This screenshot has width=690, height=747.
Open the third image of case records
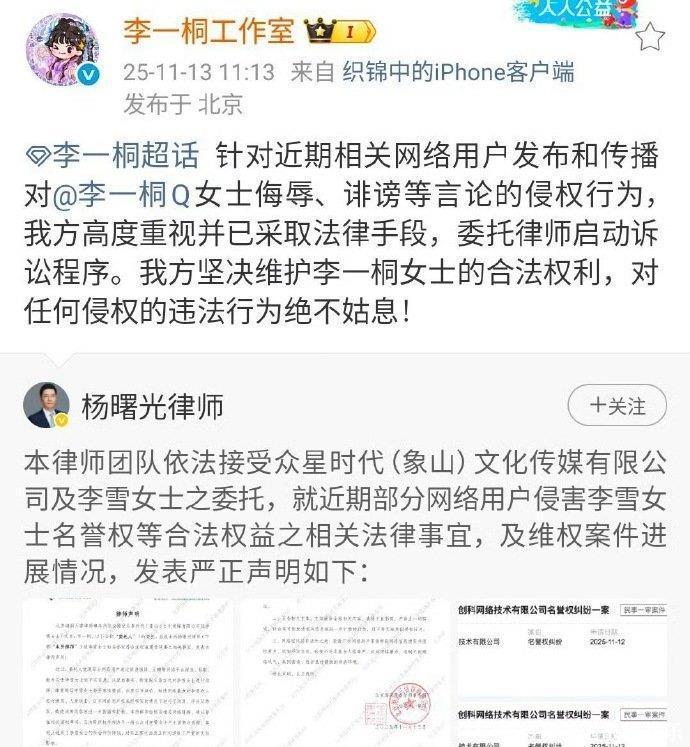point(562,672)
